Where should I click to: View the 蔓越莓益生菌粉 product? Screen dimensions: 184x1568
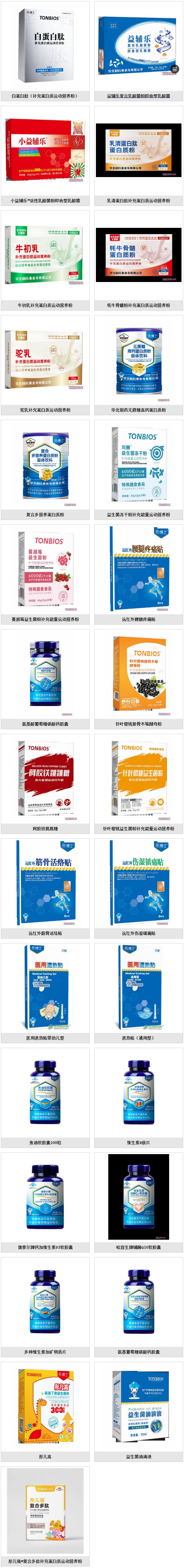click(46, 568)
